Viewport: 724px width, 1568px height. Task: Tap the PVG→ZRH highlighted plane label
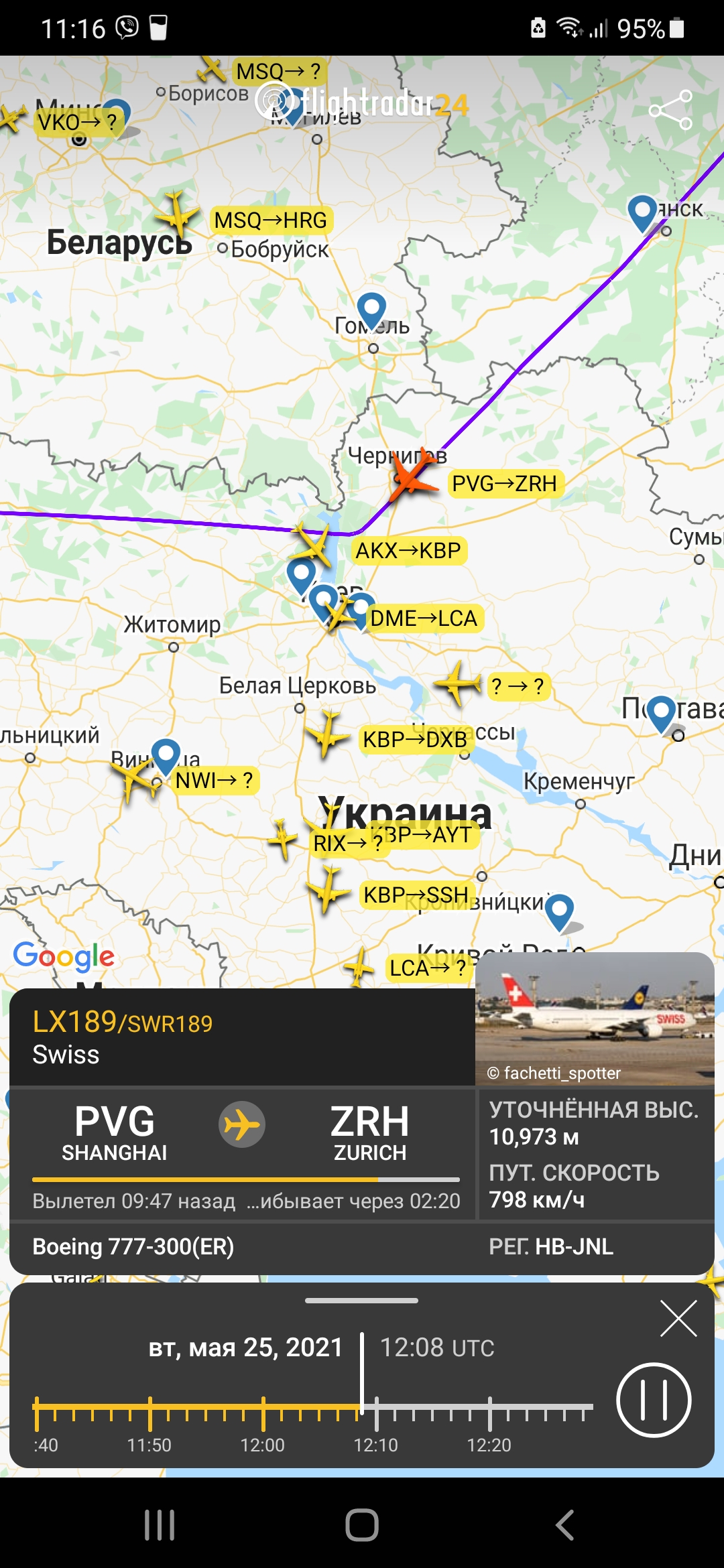point(504,483)
